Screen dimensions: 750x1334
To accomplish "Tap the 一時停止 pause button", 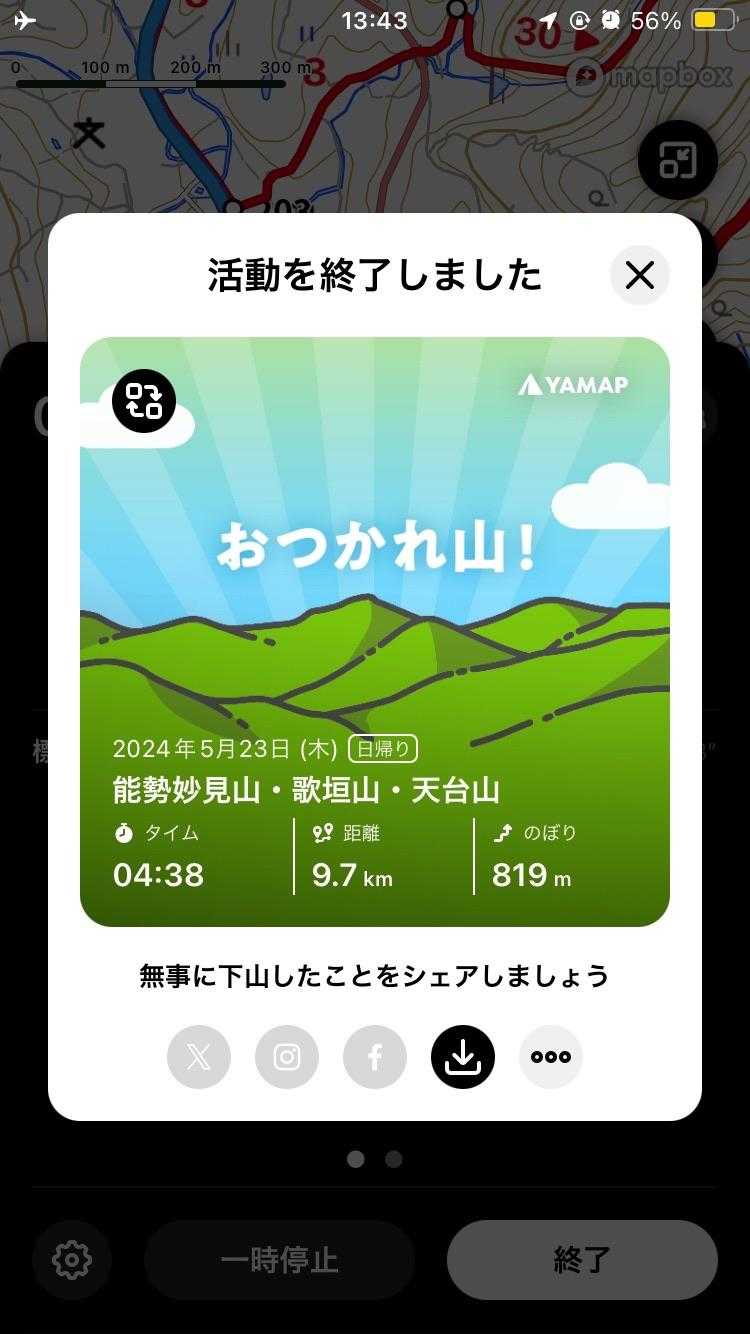I will (279, 1260).
